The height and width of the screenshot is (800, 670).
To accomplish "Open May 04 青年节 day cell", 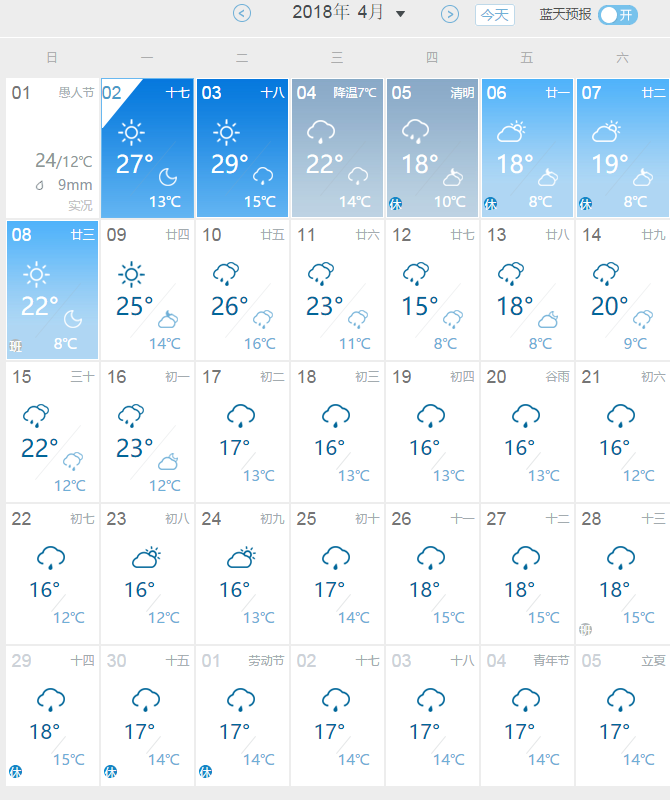I will [x=527, y=715].
